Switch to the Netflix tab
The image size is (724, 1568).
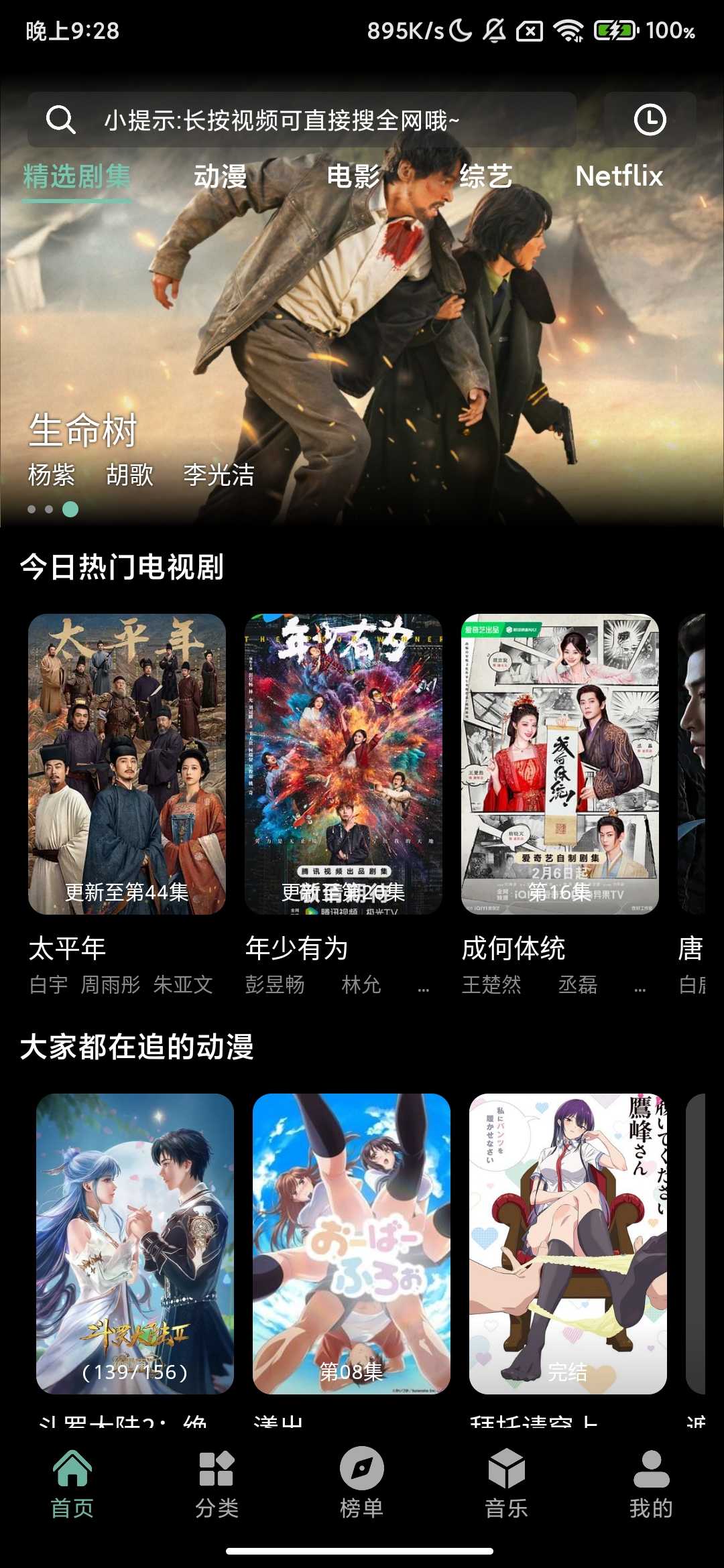click(619, 176)
